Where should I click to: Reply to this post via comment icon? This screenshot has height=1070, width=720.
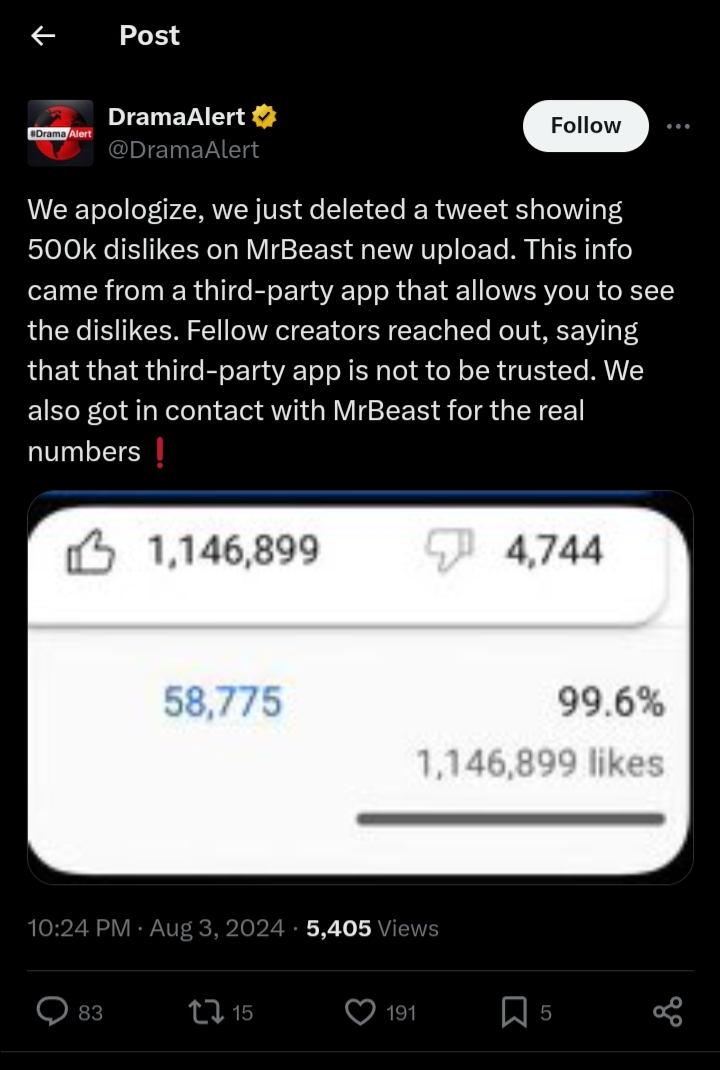coord(52,1012)
